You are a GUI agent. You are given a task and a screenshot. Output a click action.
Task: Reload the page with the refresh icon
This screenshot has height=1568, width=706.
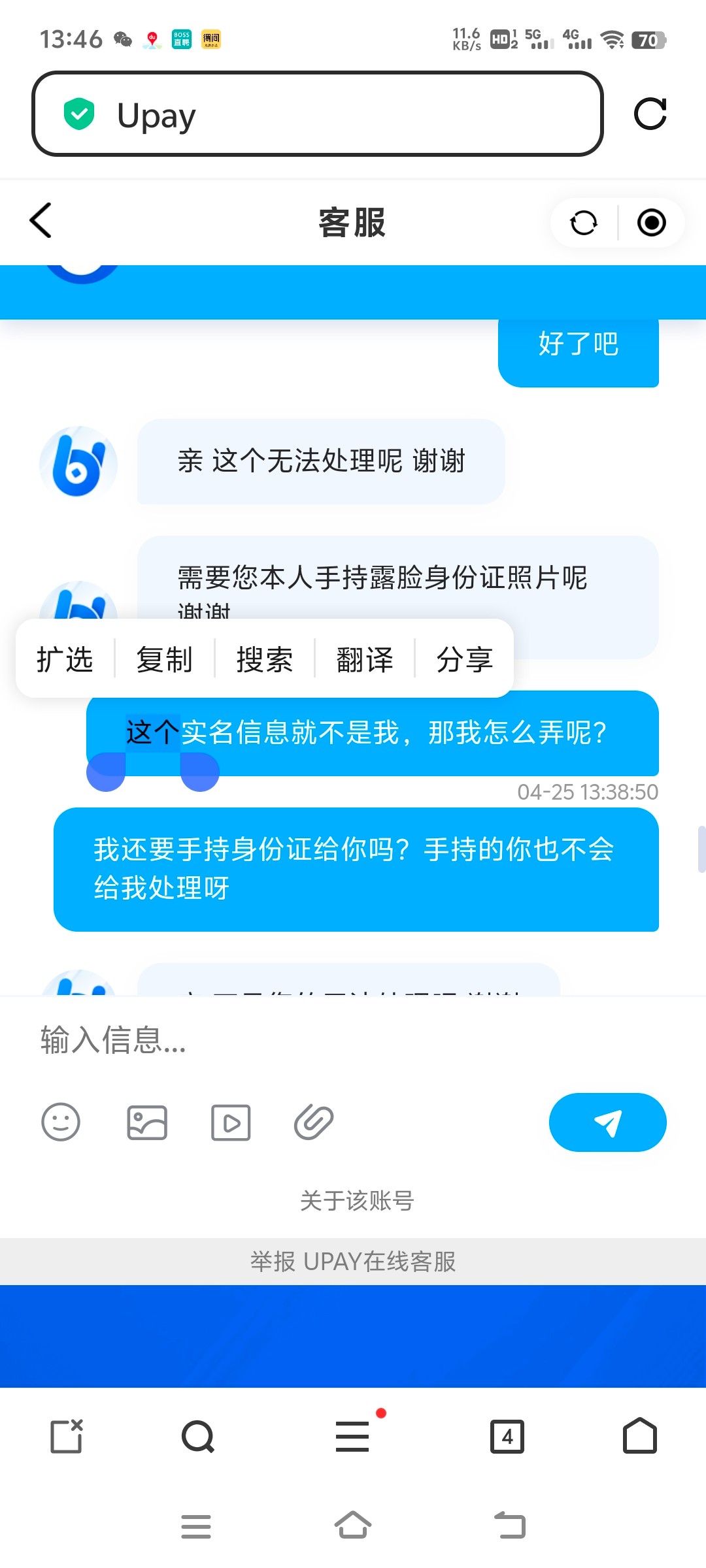click(x=650, y=114)
